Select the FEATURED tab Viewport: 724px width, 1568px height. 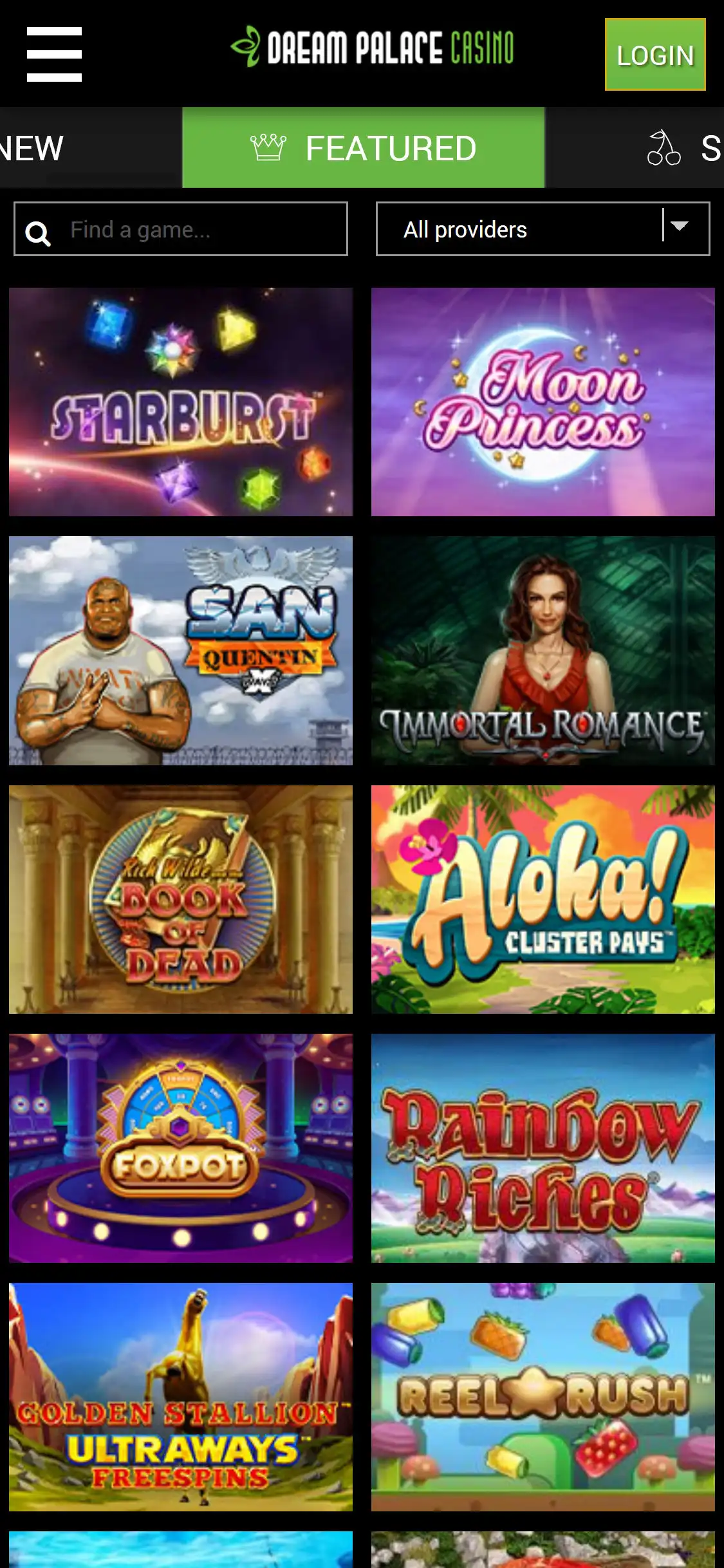coord(364,148)
